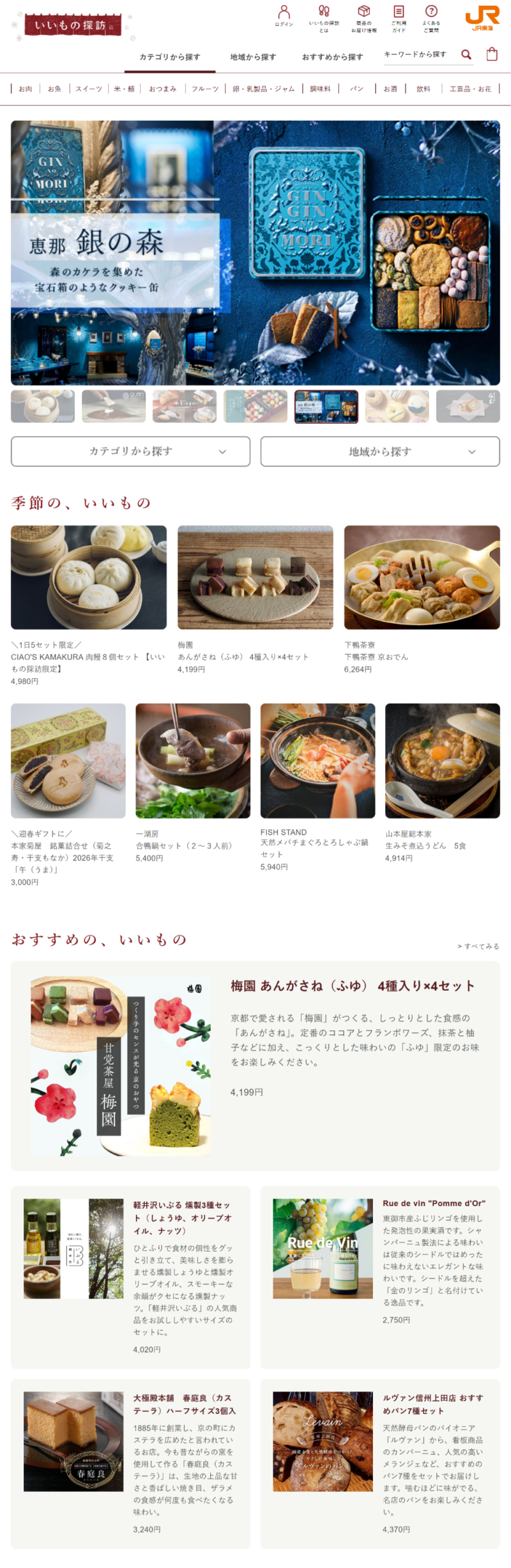The width and height of the screenshot is (511, 1568).
Task: Tap すべてみる link for recommendations
Action: [x=478, y=946]
